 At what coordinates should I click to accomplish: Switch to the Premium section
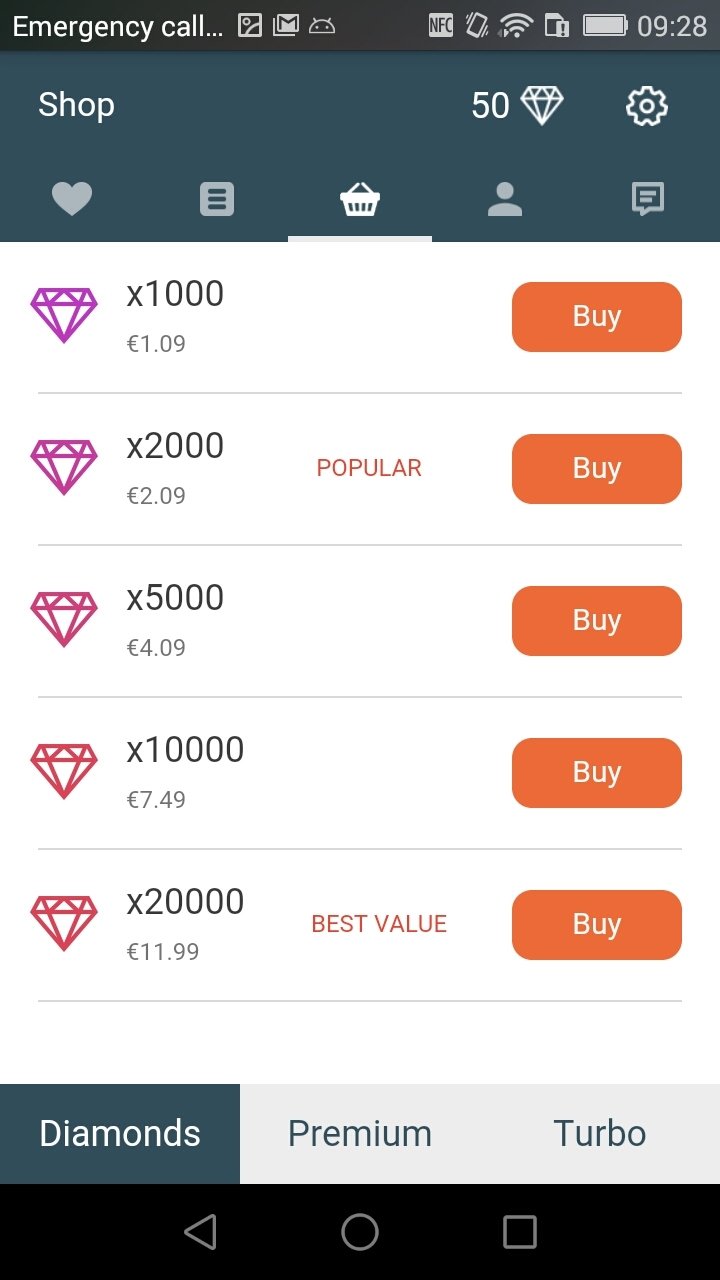pyautogui.click(x=360, y=1134)
